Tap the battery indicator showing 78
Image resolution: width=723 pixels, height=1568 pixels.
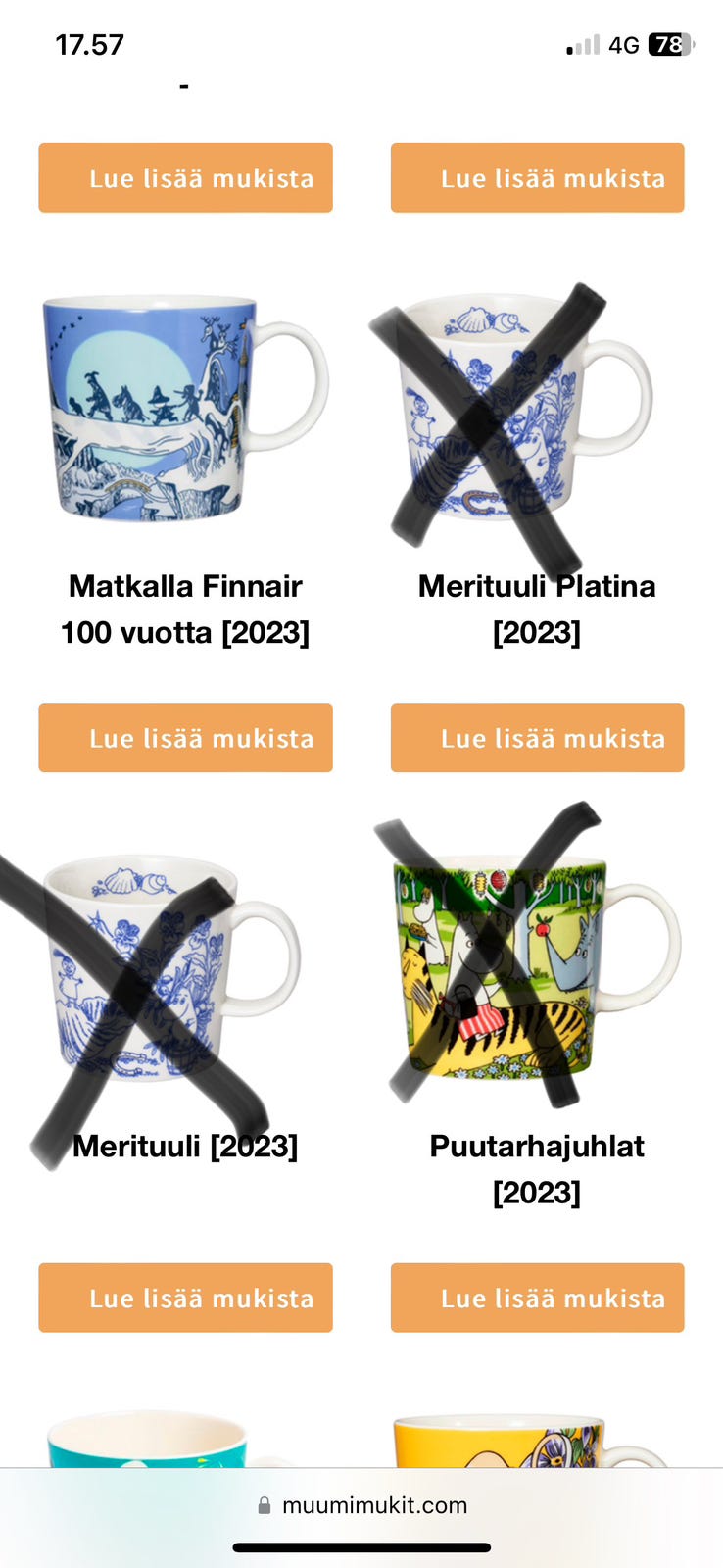[x=670, y=44]
